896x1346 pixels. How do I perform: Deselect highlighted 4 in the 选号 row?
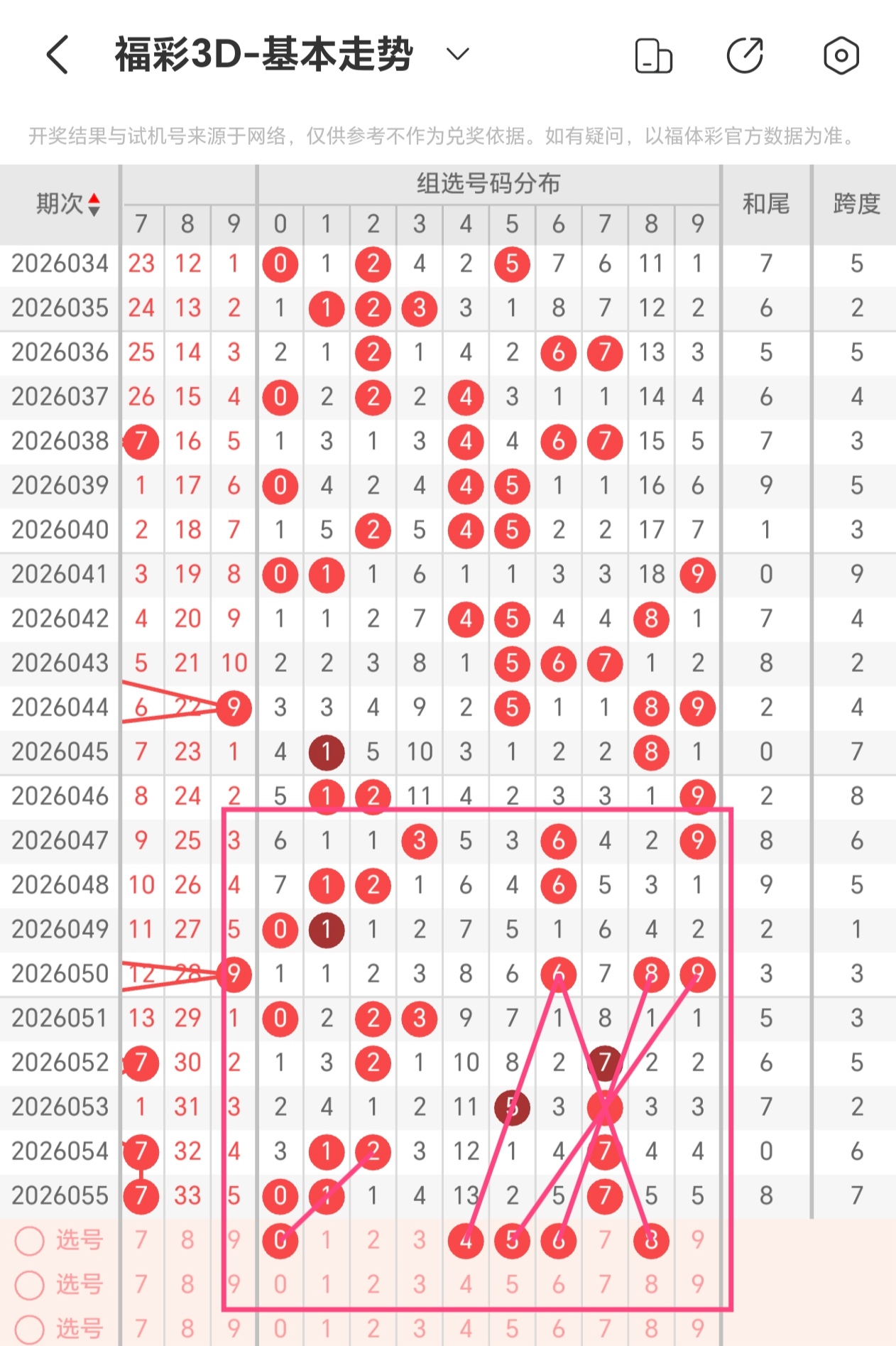pyautogui.click(x=466, y=1240)
